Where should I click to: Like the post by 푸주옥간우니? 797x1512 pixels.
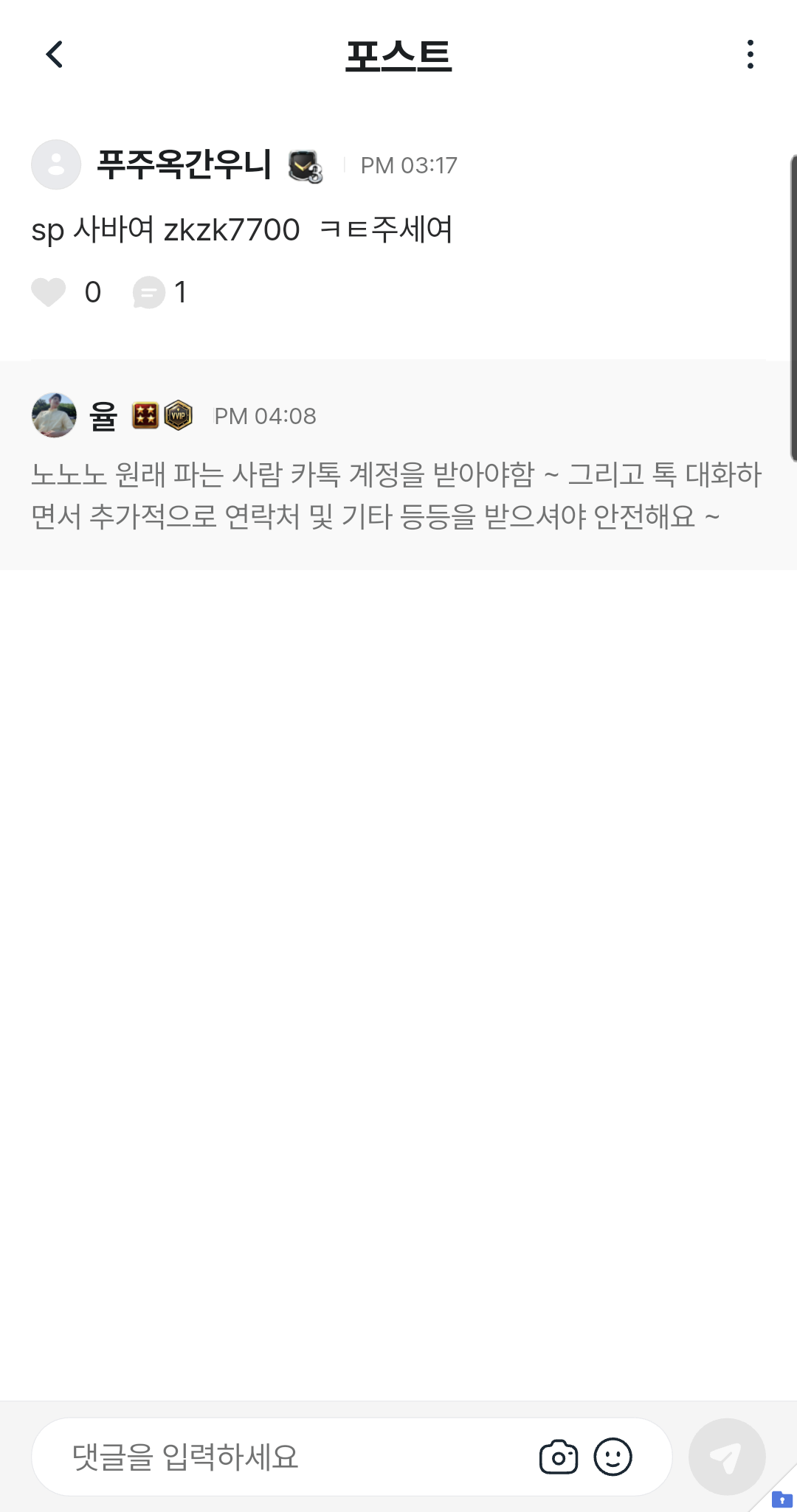[49, 292]
